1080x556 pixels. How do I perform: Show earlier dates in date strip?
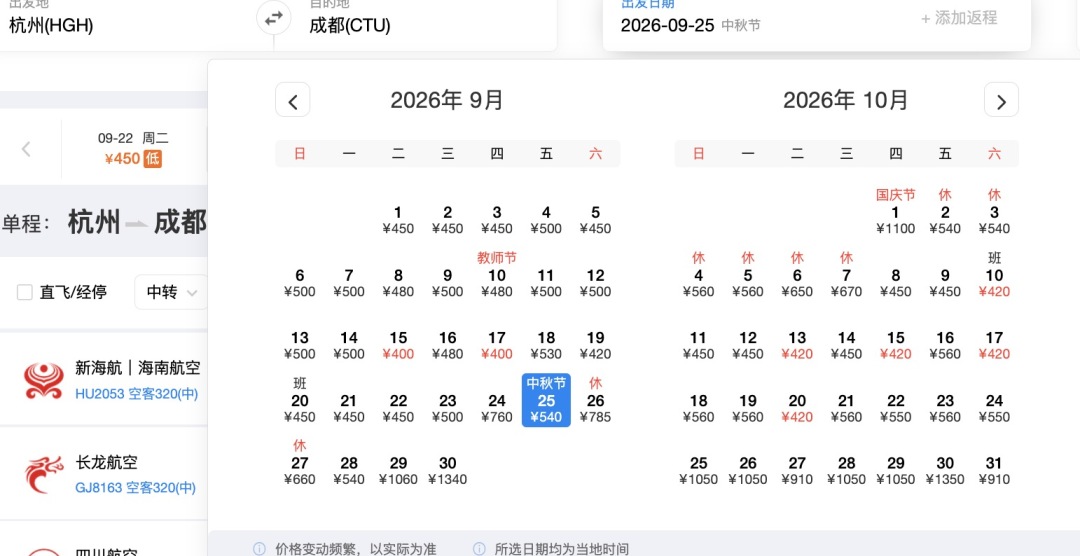pyautogui.click(x=26, y=149)
